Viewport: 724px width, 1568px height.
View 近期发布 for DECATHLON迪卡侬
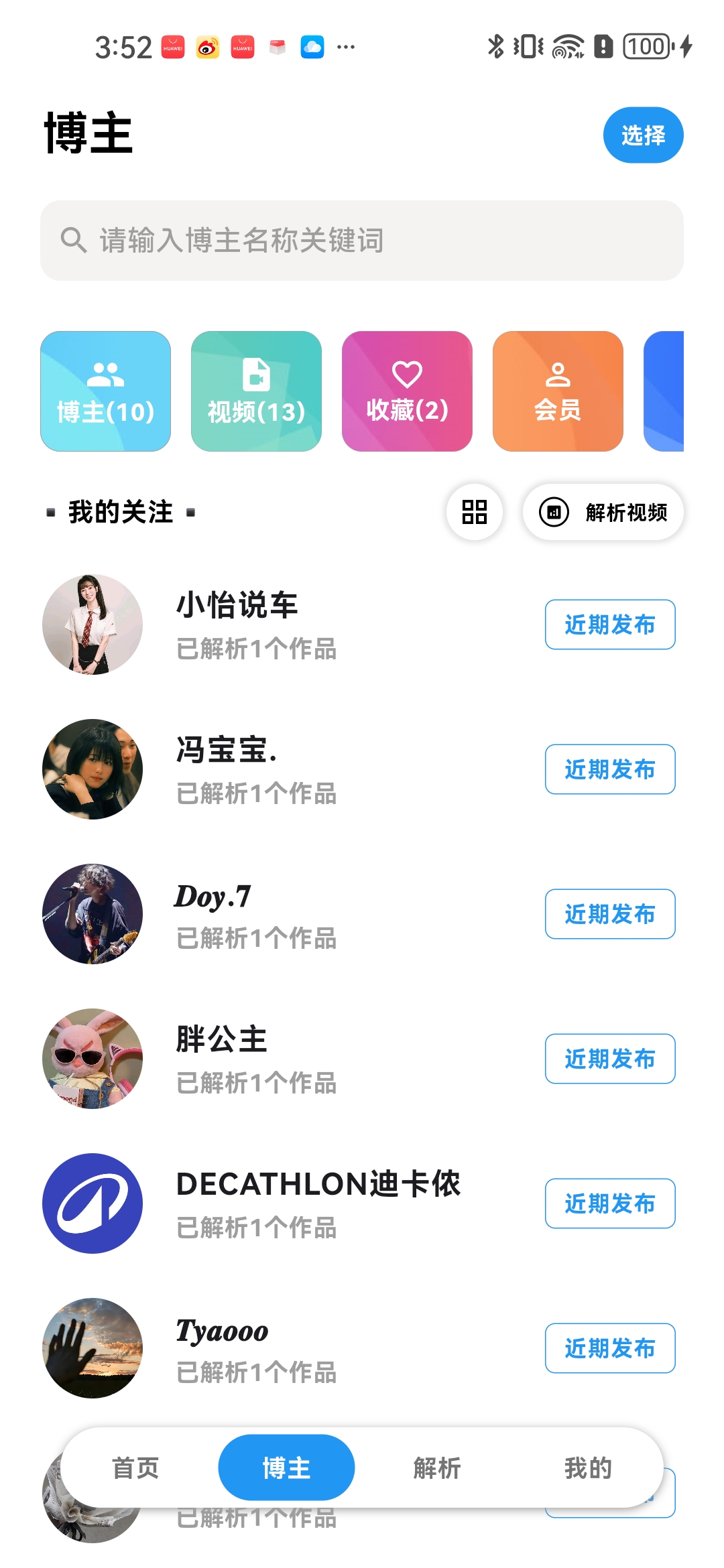pyautogui.click(x=609, y=1203)
